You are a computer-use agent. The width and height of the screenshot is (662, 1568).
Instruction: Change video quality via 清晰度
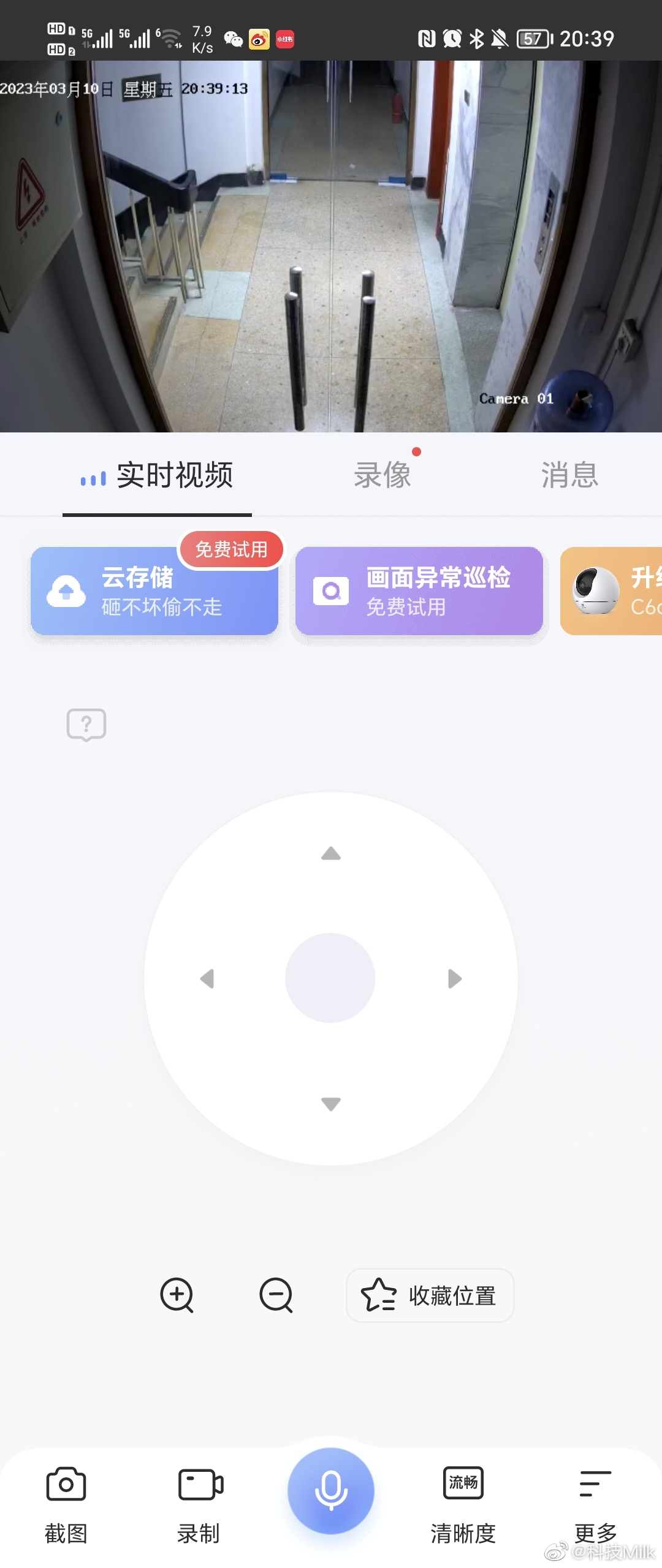click(x=463, y=1503)
